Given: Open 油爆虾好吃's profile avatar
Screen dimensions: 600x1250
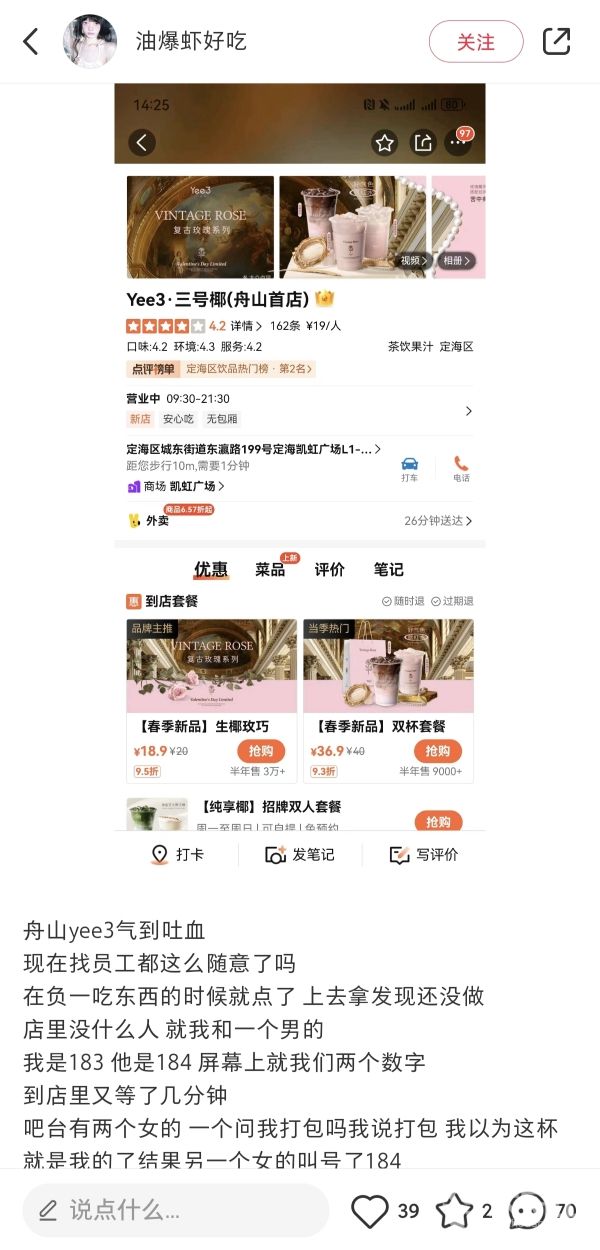Looking at the screenshot, I should [90, 41].
